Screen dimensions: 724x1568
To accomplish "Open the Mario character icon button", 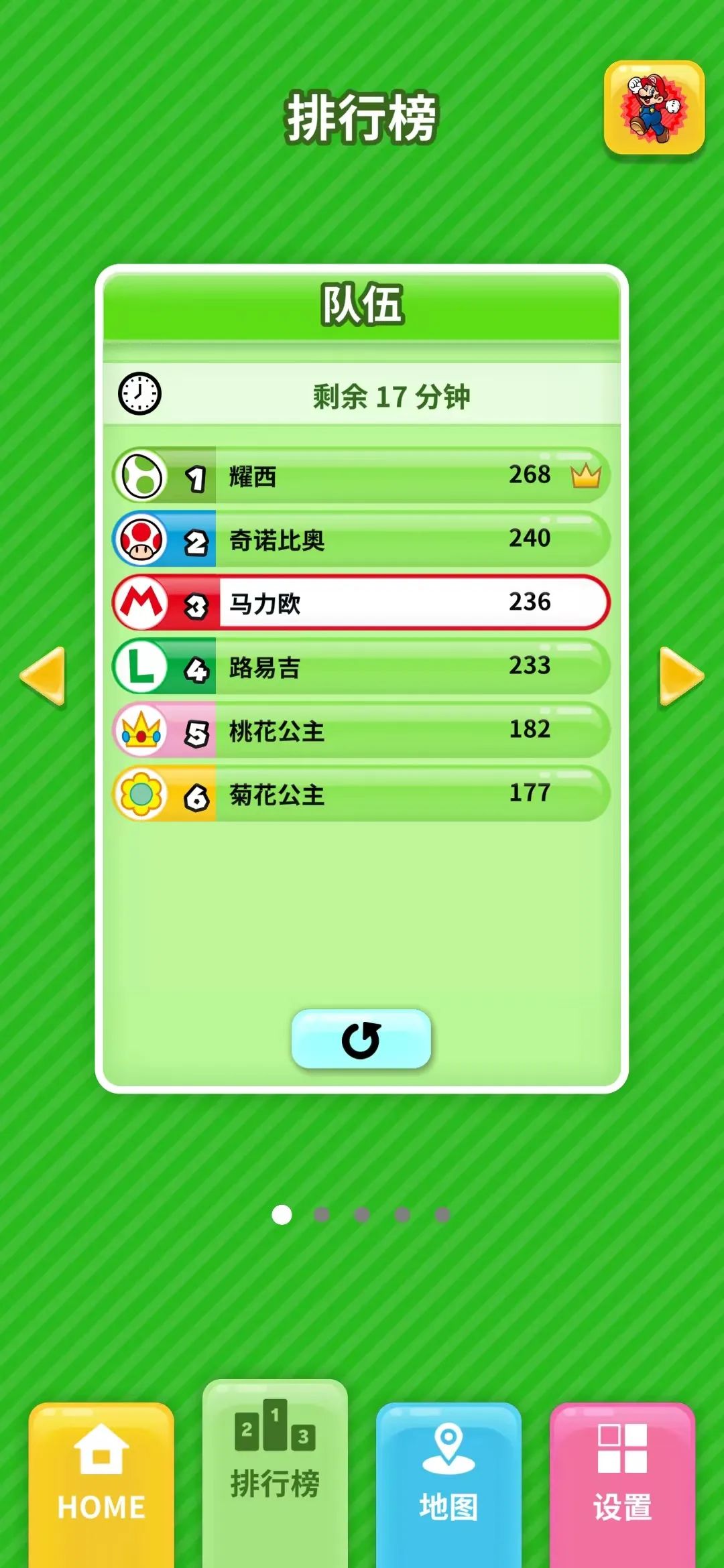I will (654, 108).
